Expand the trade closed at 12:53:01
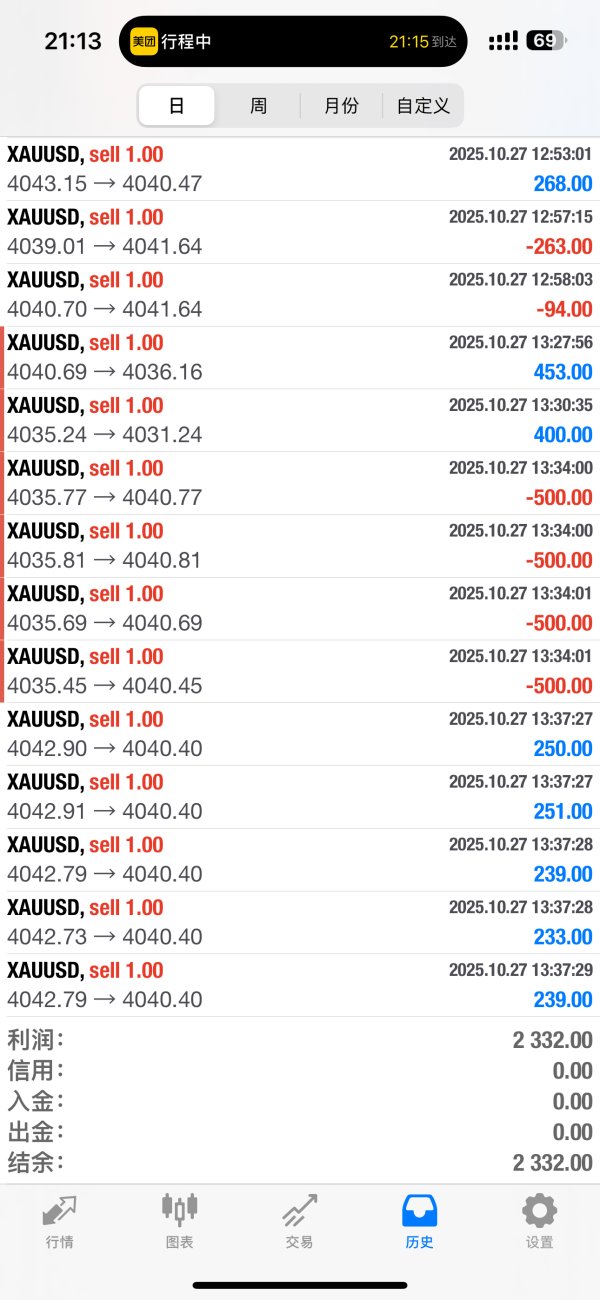The height and width of the screenshot is (1300, 600). (x=300, y=169)
